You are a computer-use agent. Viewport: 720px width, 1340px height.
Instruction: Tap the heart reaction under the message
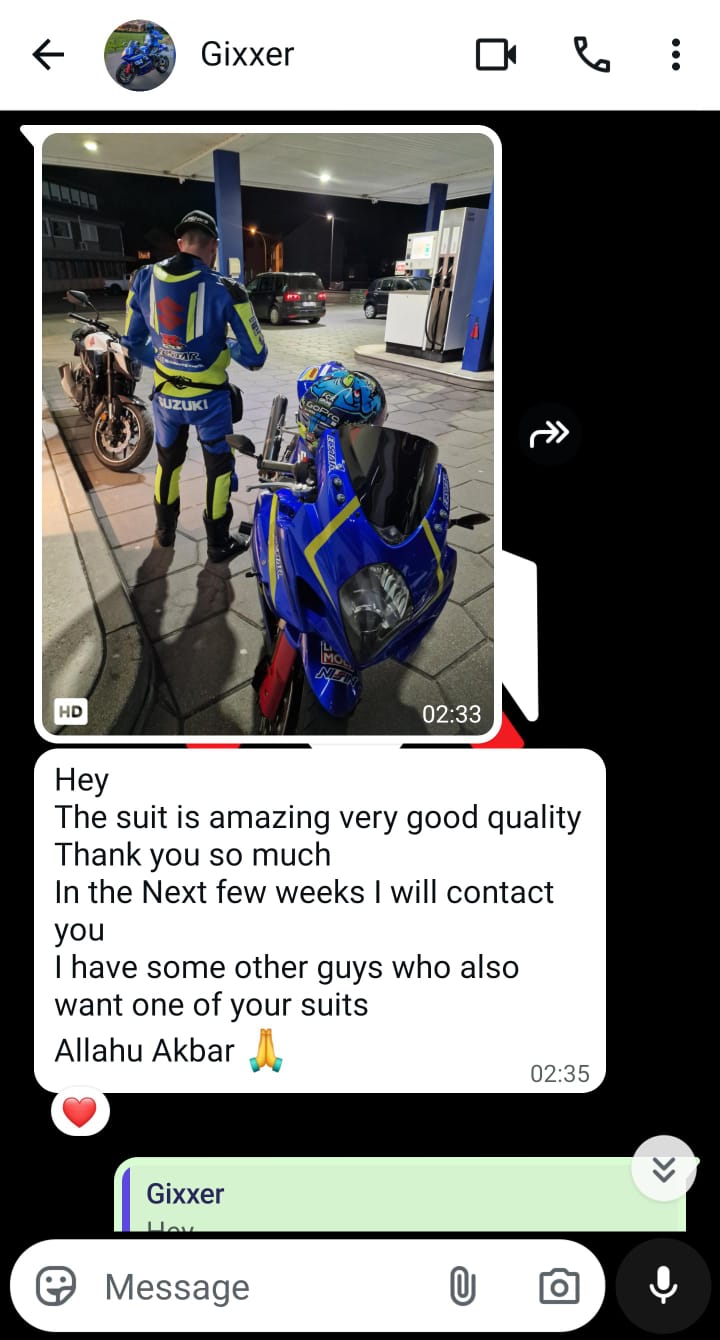pos(80,1112)
